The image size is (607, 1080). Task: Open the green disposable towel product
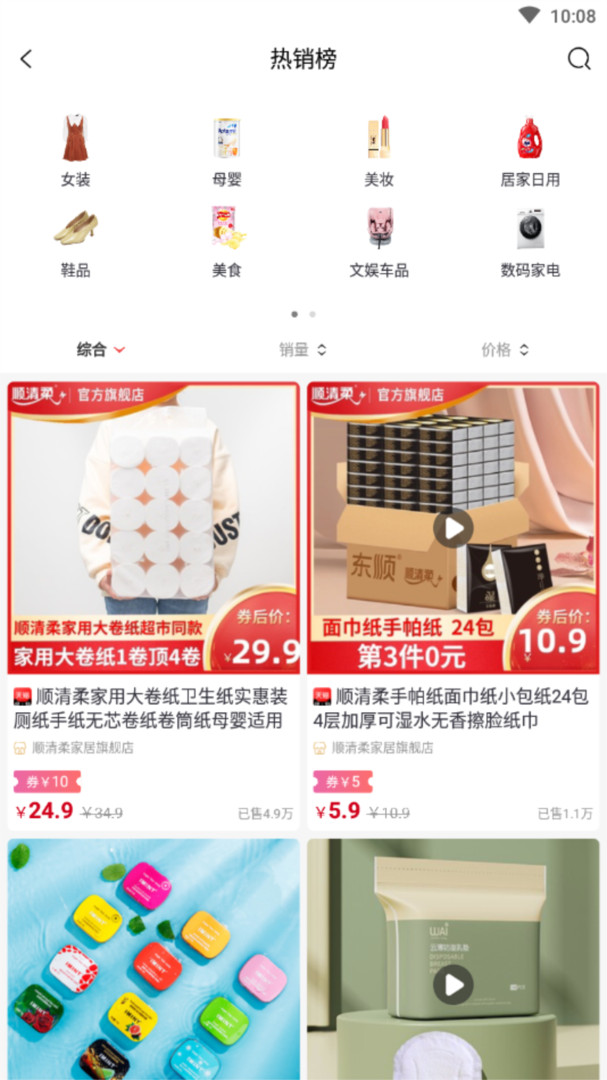[x=453, y=958]
